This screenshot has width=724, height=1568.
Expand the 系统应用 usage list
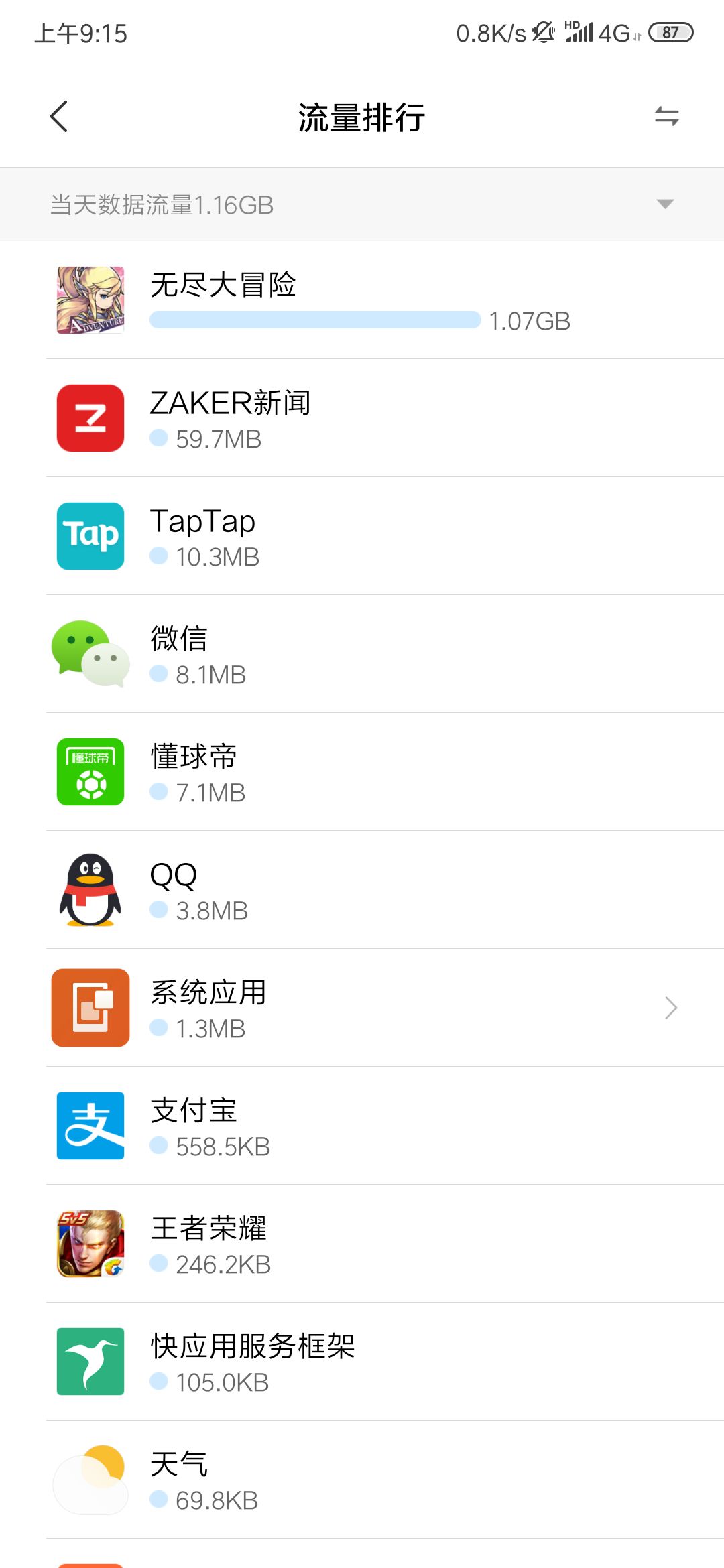(362, 1008)
